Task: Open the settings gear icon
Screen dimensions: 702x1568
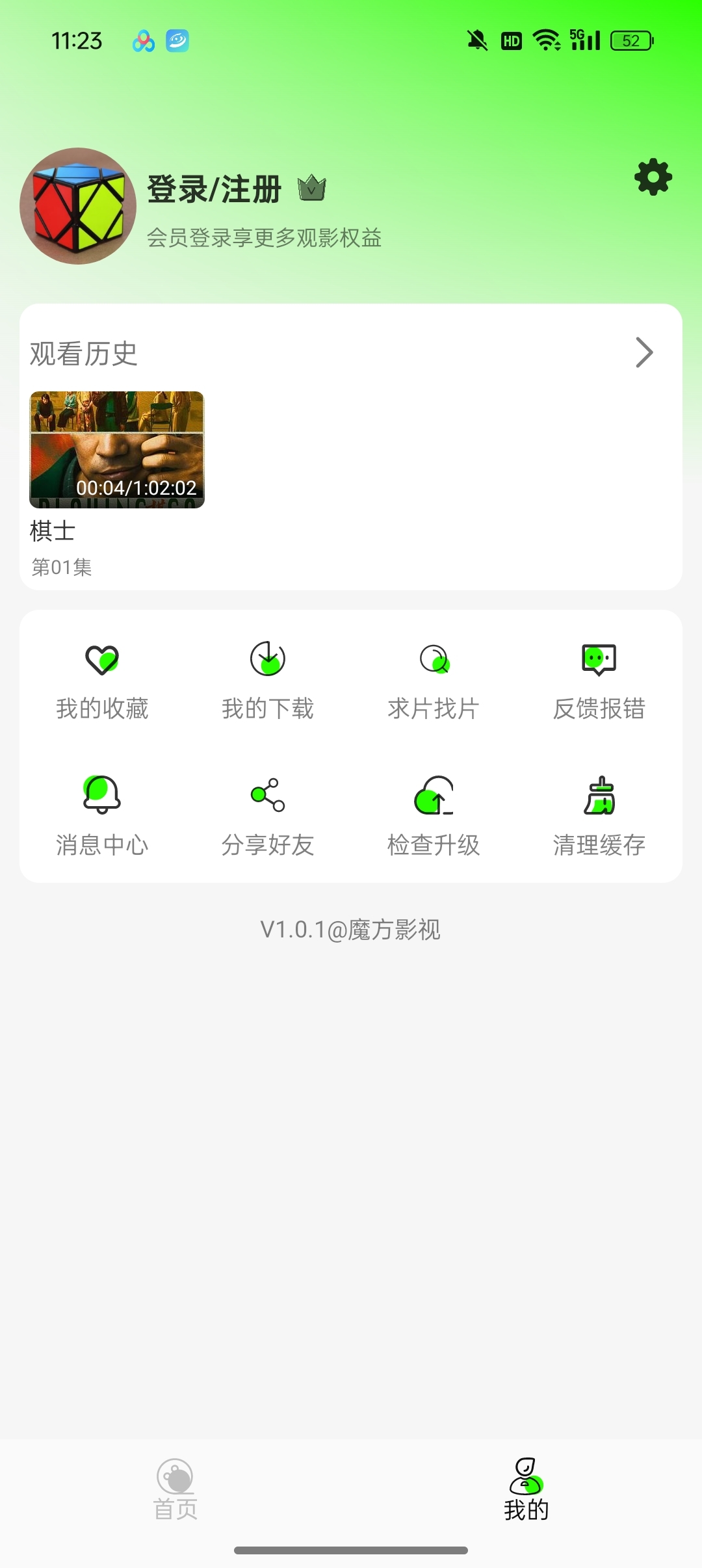Action: (653, 177)
